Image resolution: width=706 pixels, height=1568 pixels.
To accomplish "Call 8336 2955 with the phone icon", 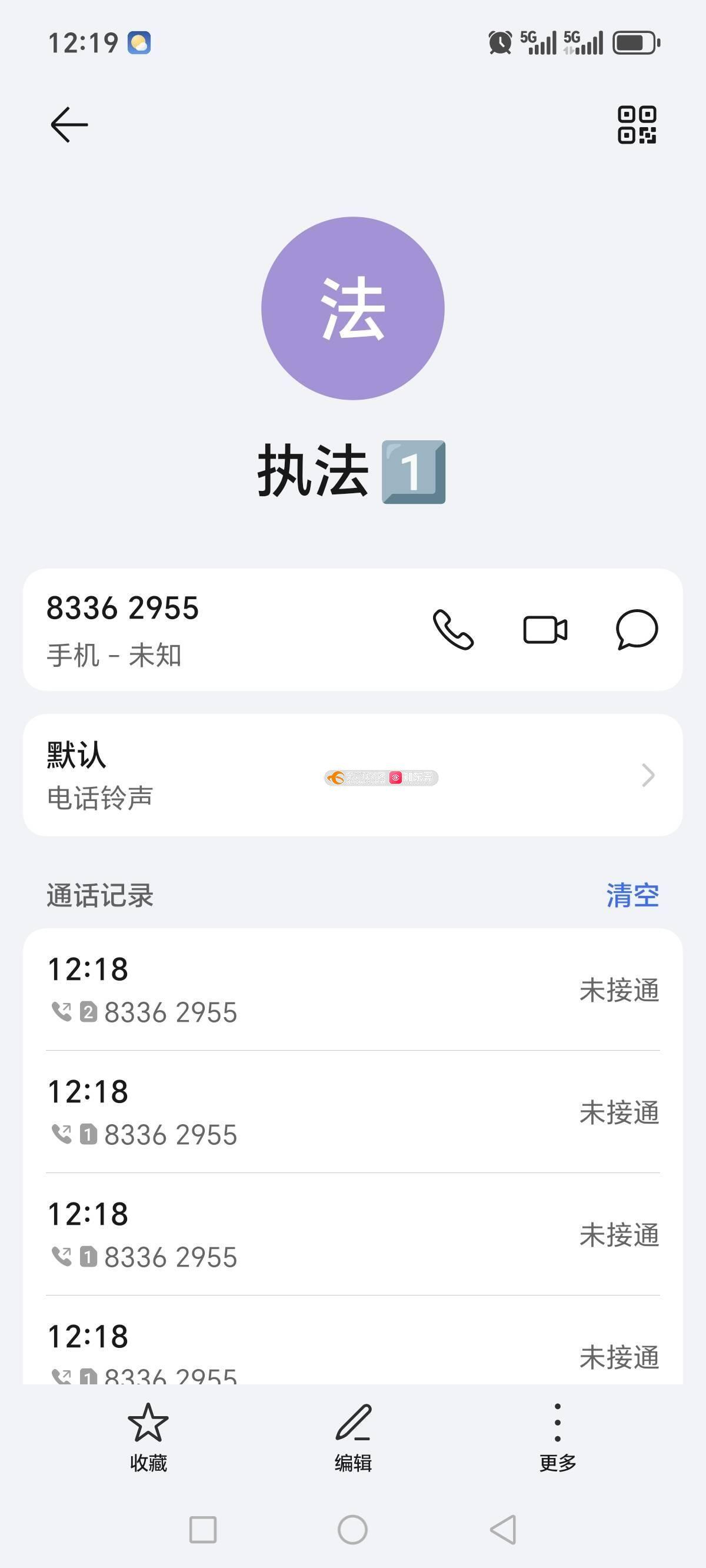I will [453, 629].
